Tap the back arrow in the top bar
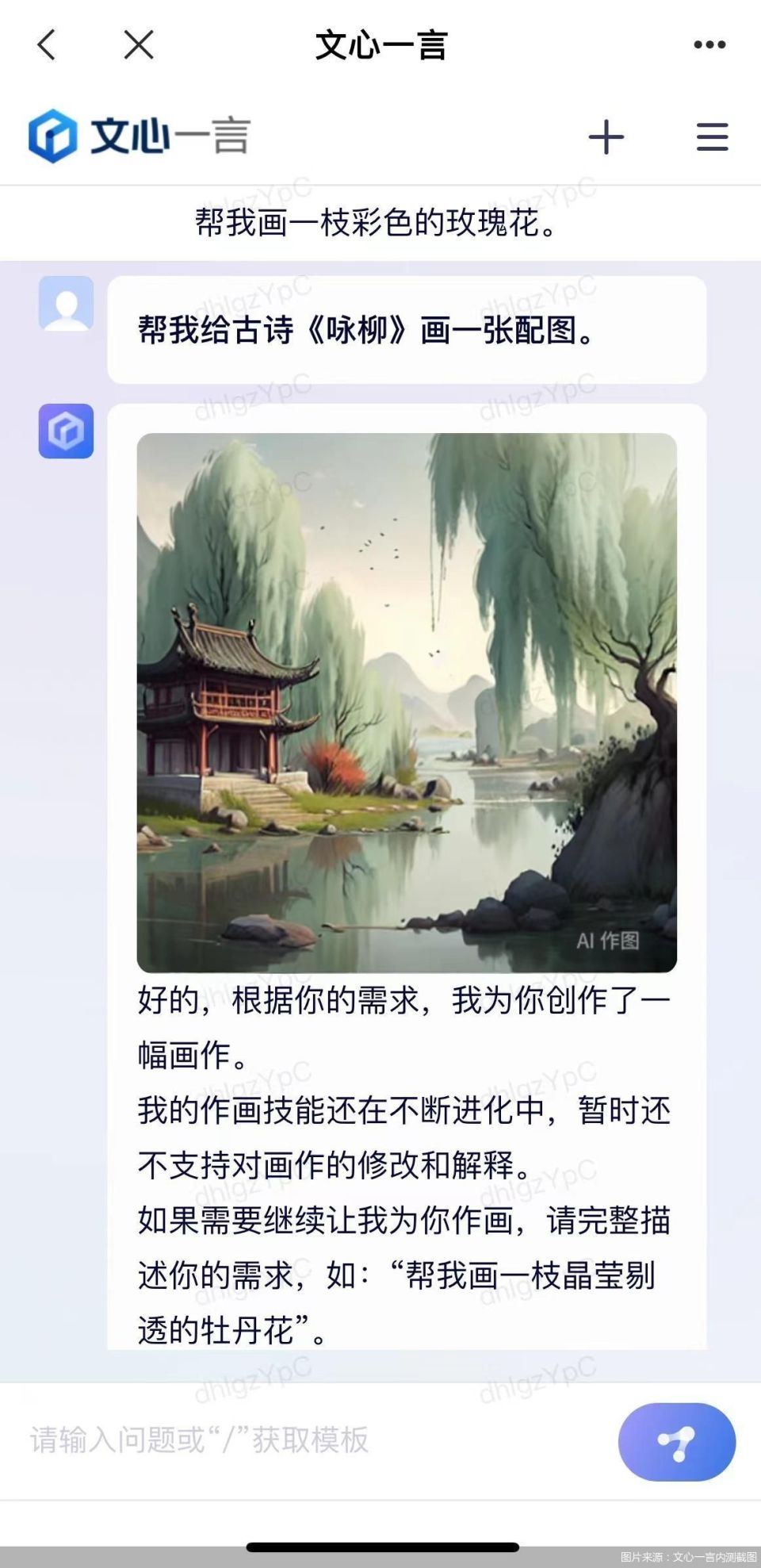Screen dimensions: 761x1568 tap(45, 45)
